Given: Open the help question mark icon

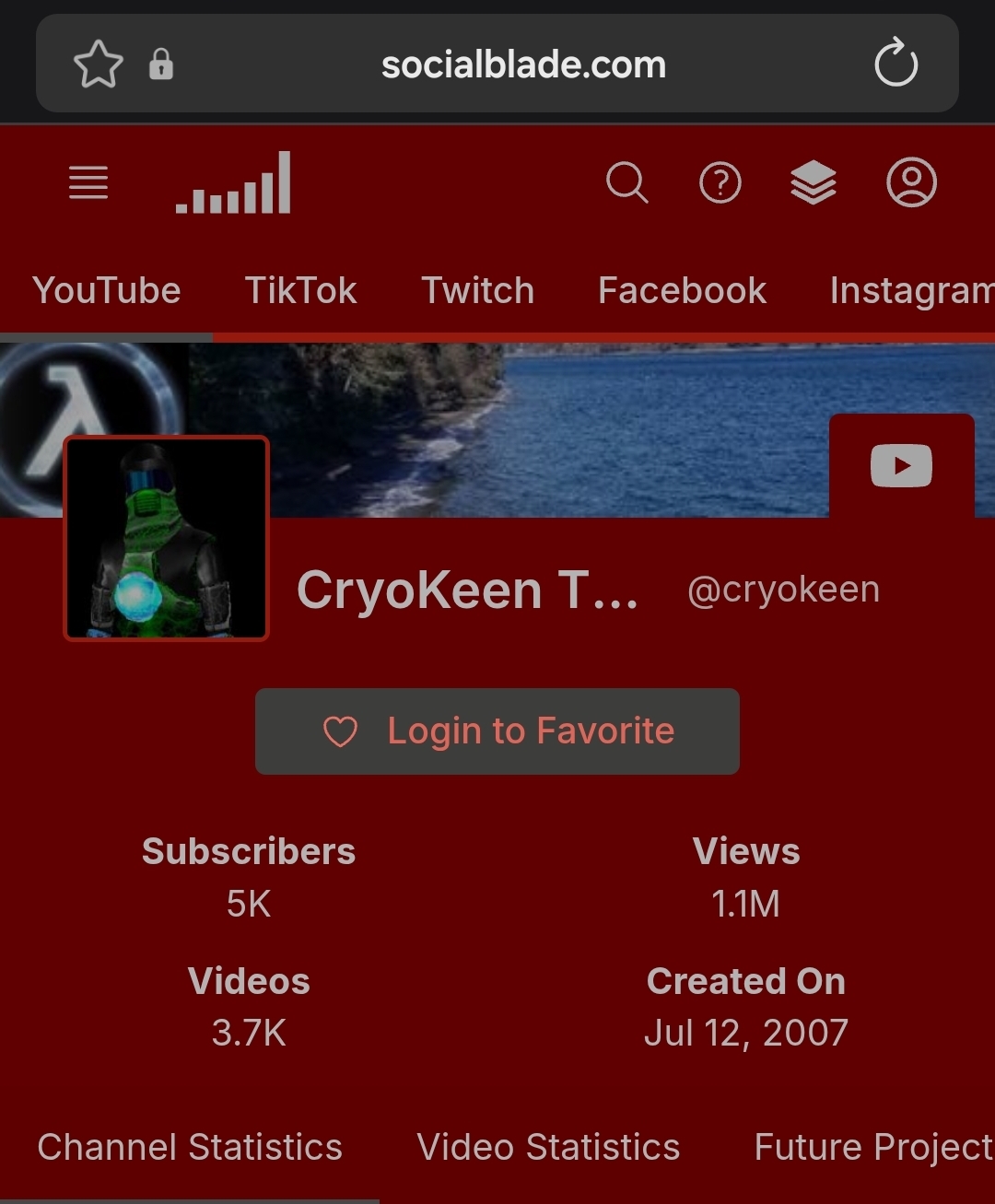Looking at the screenshot, I should tap(720, 182).
